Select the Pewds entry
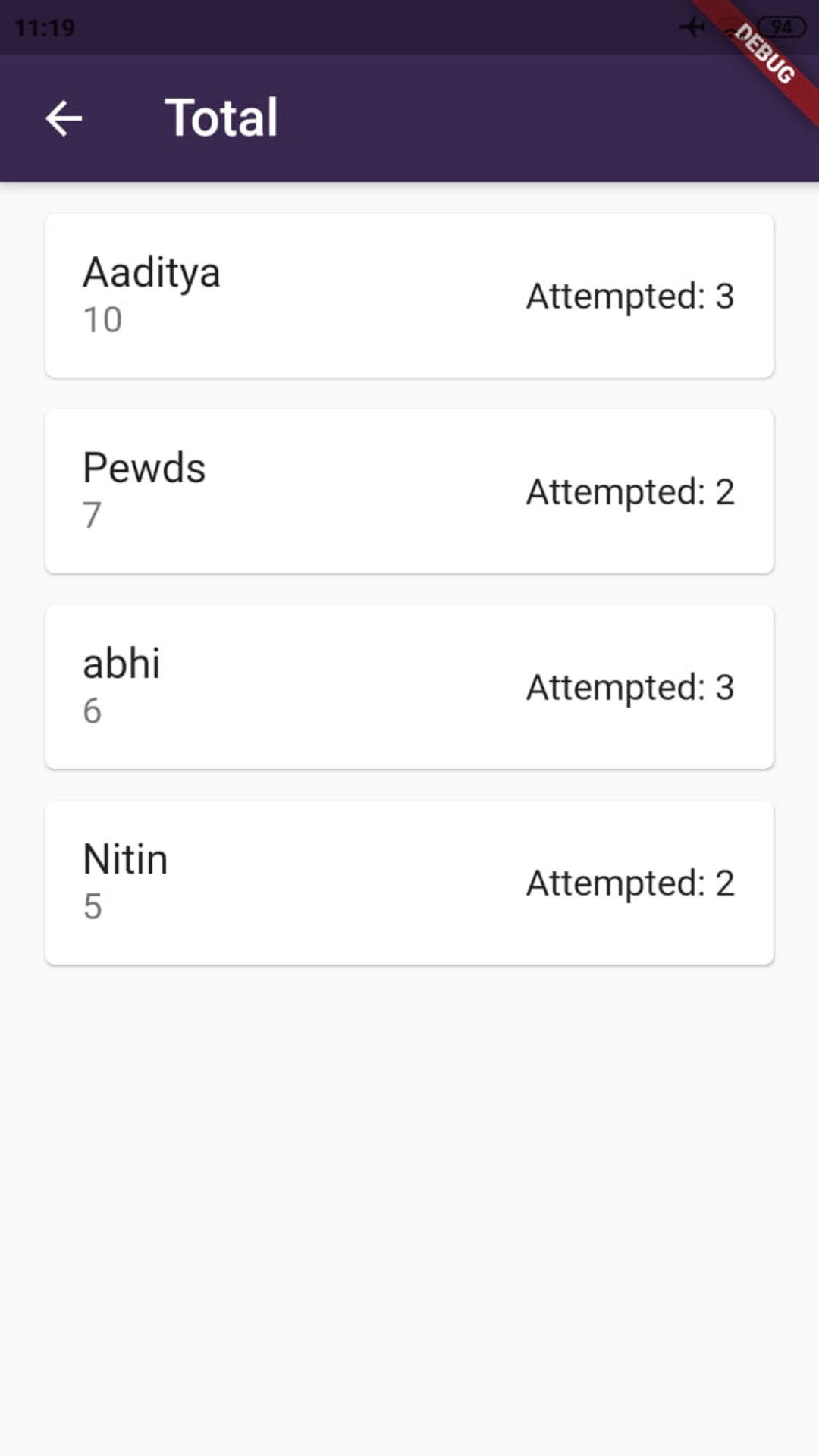Screen dimensions: 819x1456 (409, 491)
